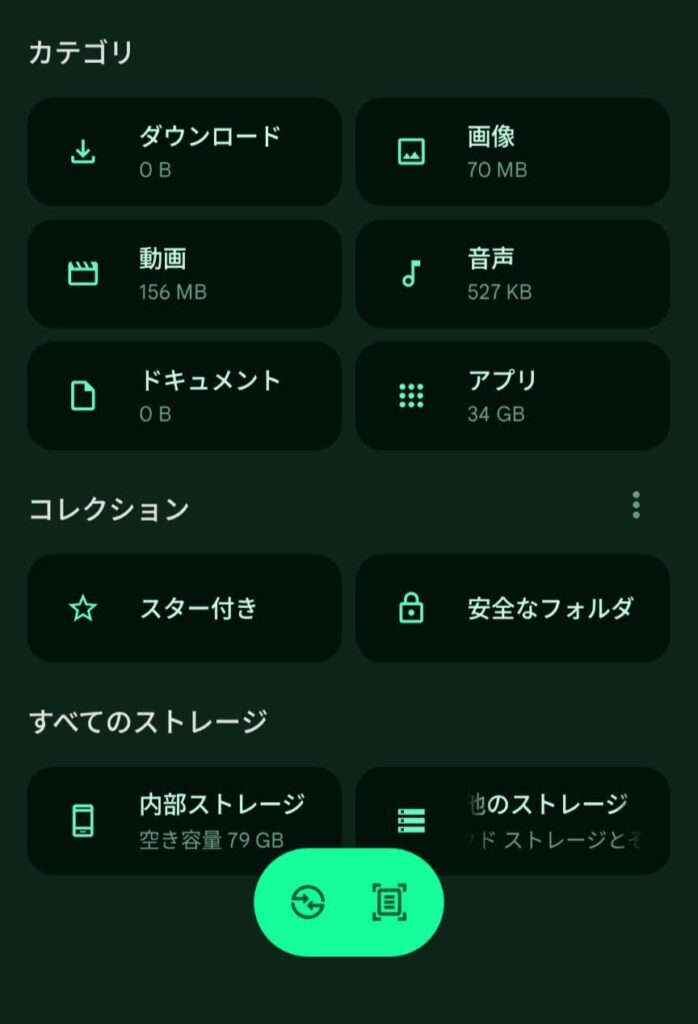This screenshot has width=698, height=1024.
Task: Open the コレクション overflow menu
Action: (636, 506)
